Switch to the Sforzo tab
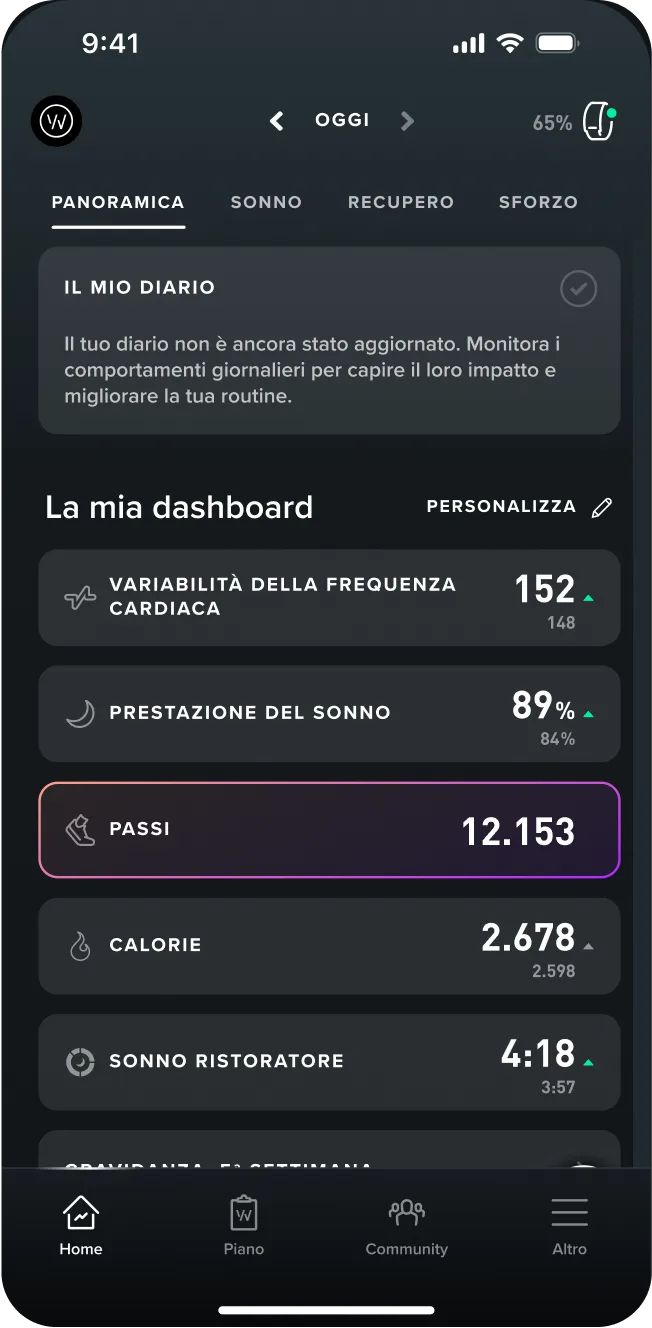Image resolution: width=652 pixels, height=1328 pixels. [x=538, y=202]
